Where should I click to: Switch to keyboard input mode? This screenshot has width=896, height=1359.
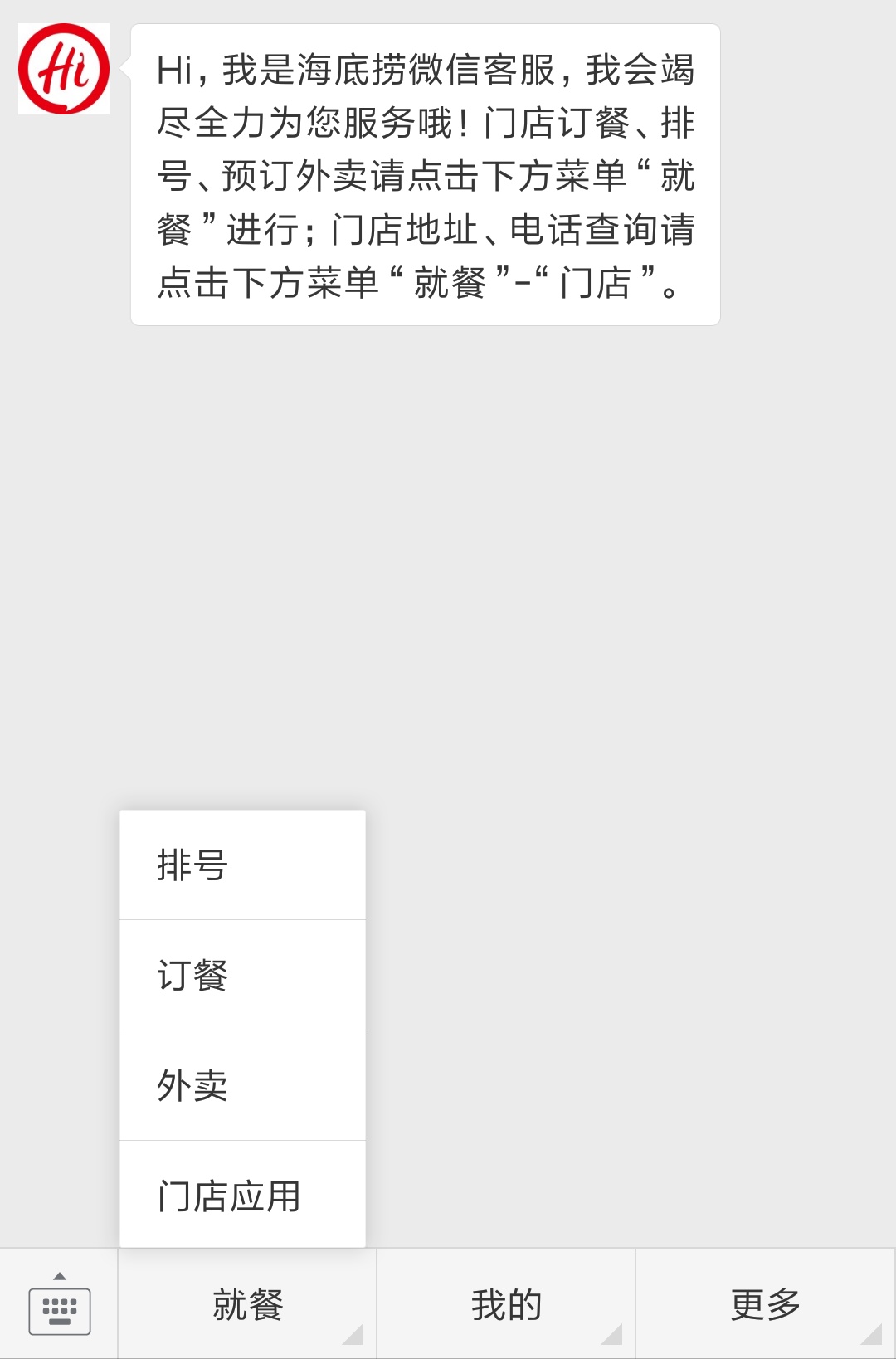(x=59, y=1305)
